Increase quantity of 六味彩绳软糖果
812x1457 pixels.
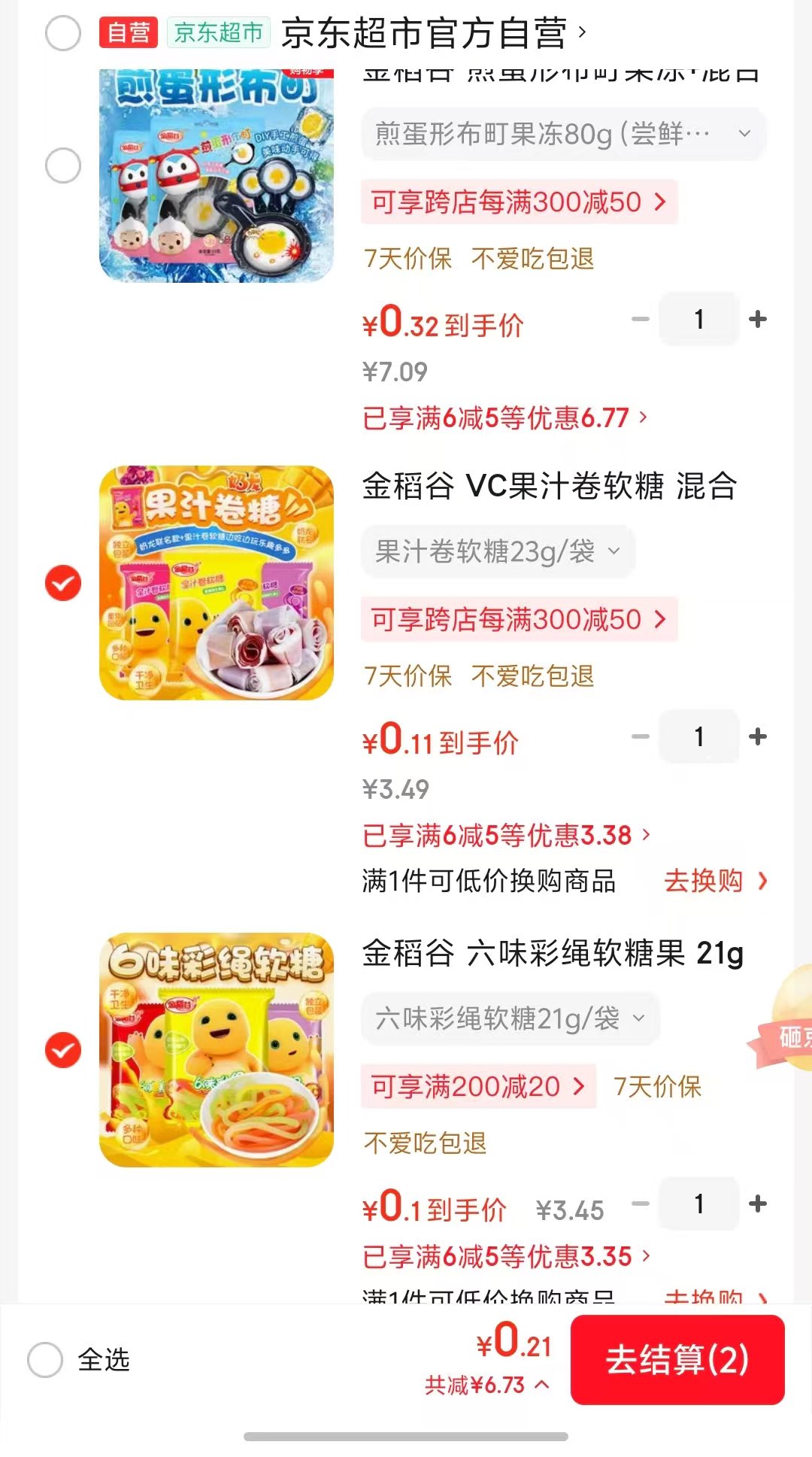757,1204
